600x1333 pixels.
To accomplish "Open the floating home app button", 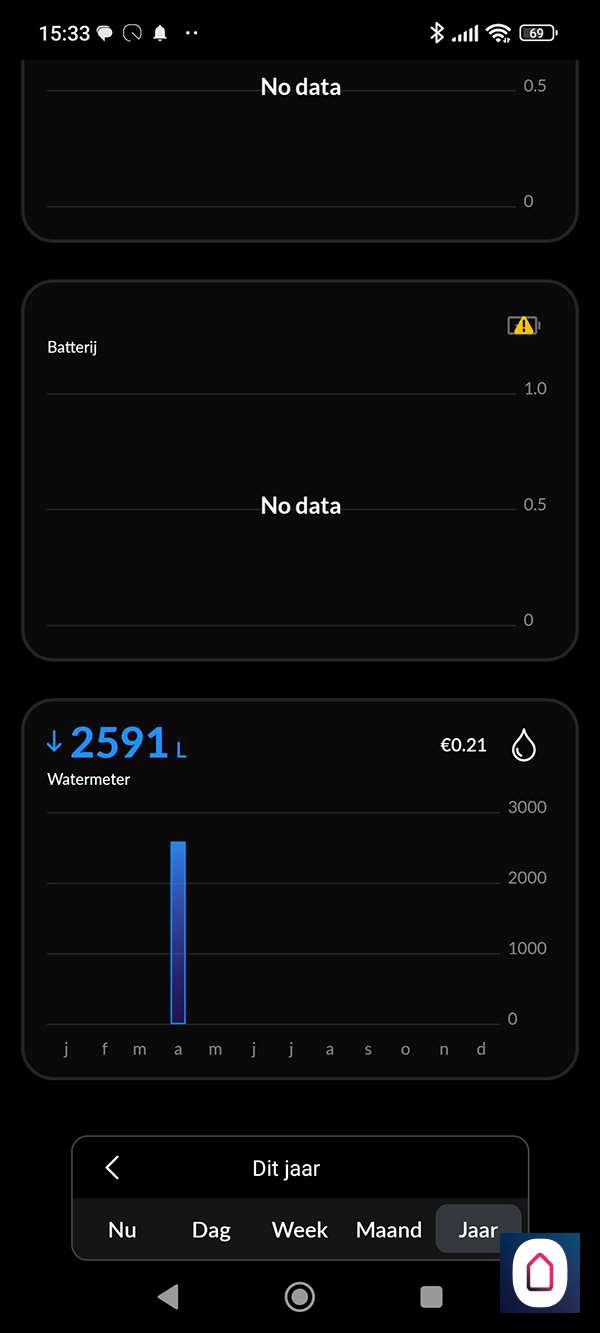I will [540, 1272].
